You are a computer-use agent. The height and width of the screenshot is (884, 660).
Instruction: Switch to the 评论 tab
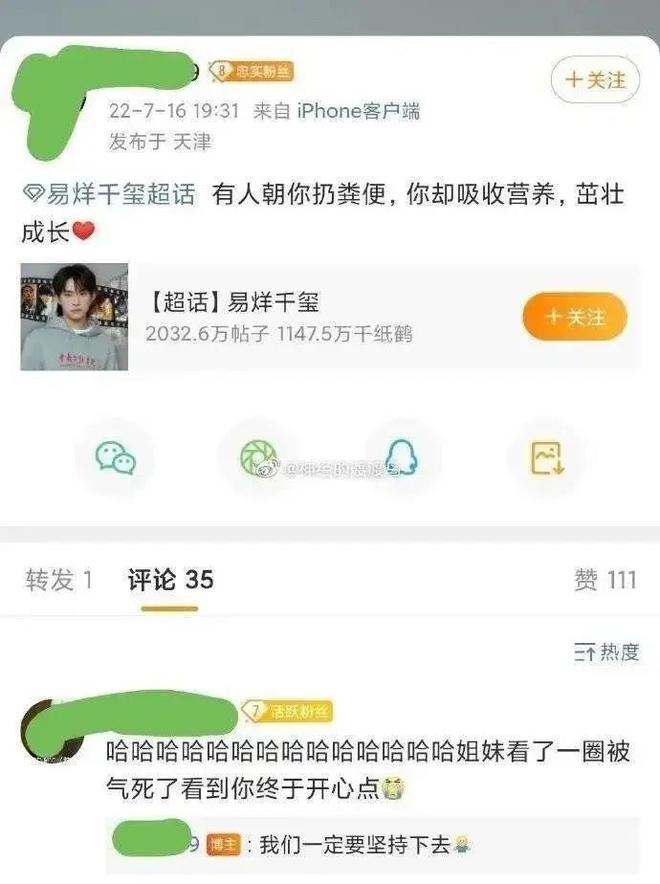pos(170,579)
